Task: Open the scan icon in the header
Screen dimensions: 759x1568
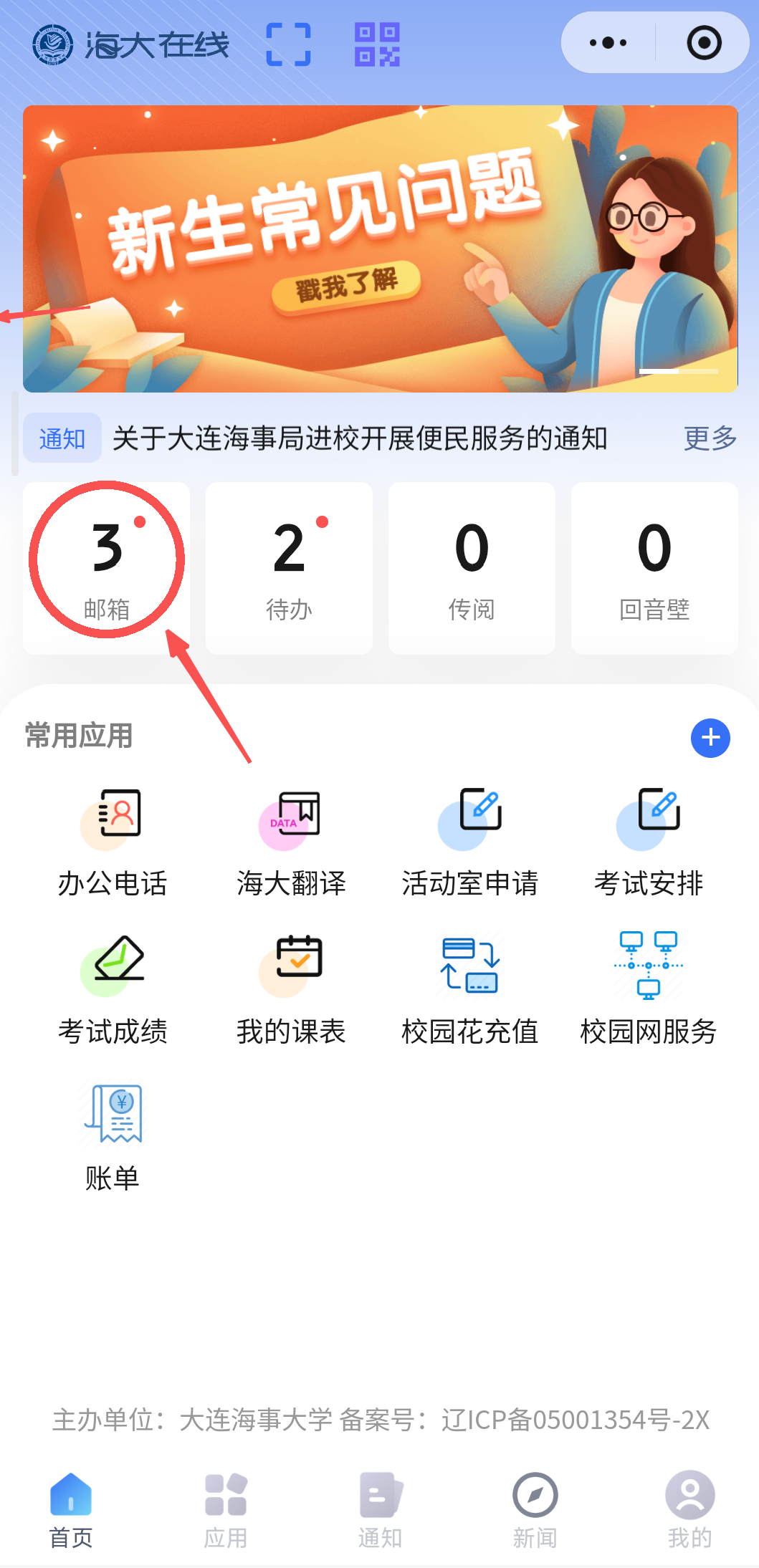Action: (x=288, y=44)
